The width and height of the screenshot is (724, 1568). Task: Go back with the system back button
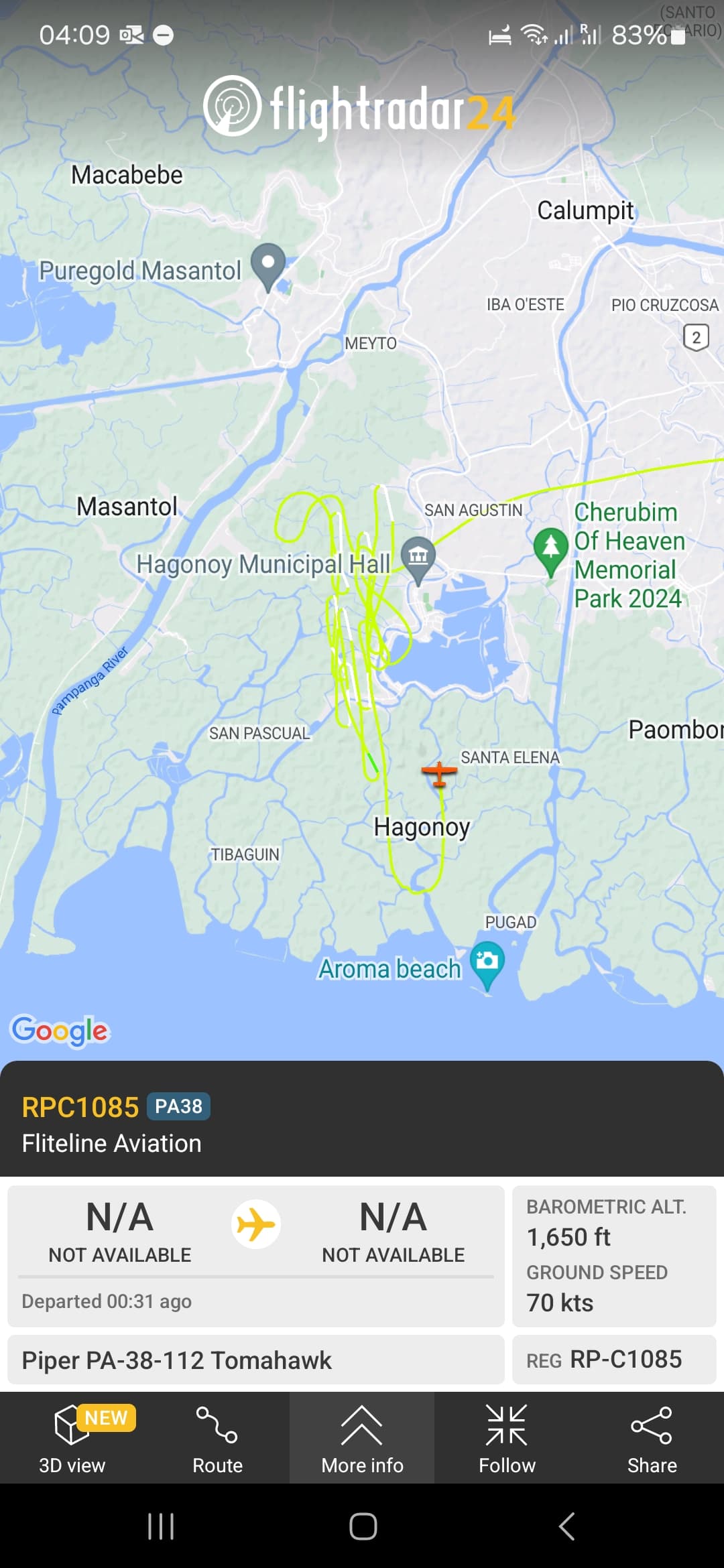click(x=566, y=1526)
